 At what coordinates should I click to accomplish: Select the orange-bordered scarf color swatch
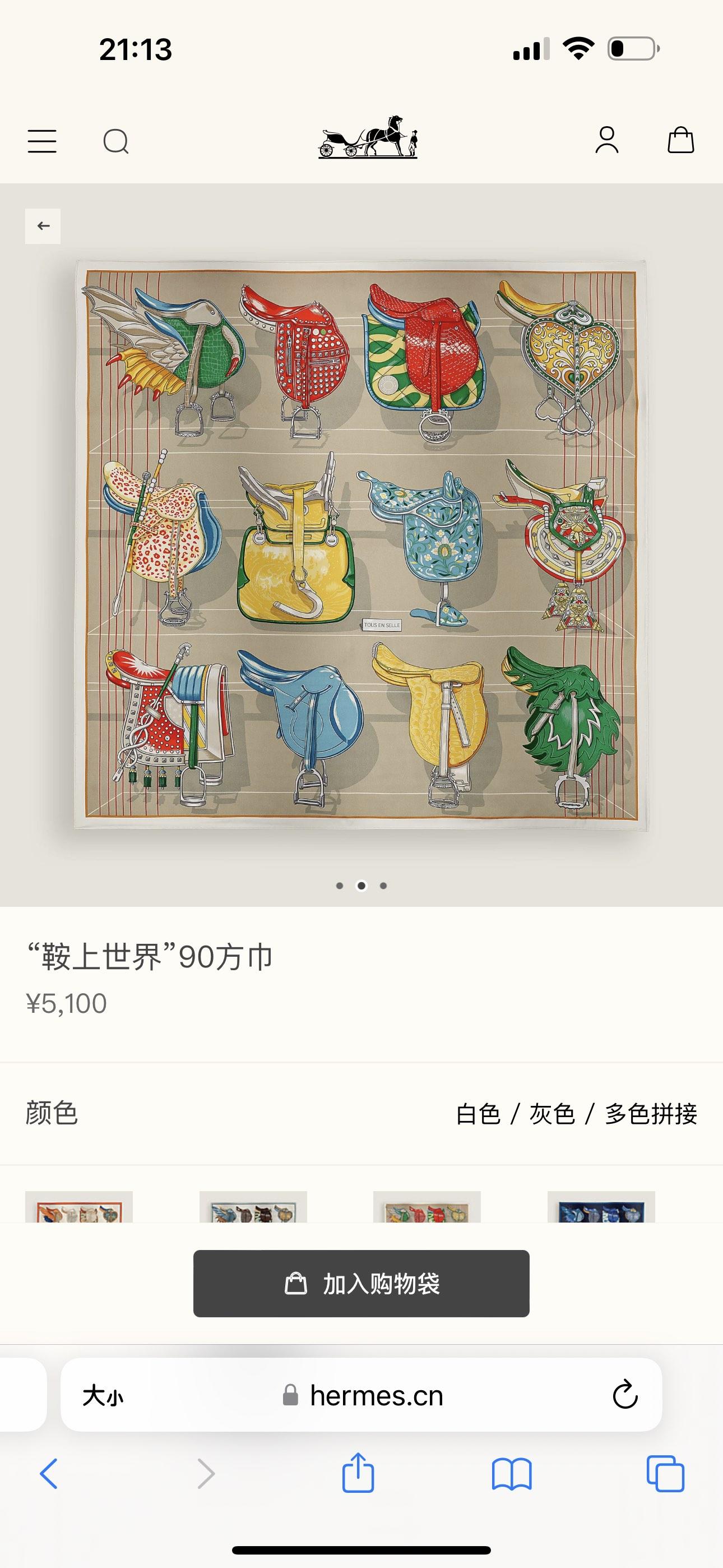(x=79, y=1206)
